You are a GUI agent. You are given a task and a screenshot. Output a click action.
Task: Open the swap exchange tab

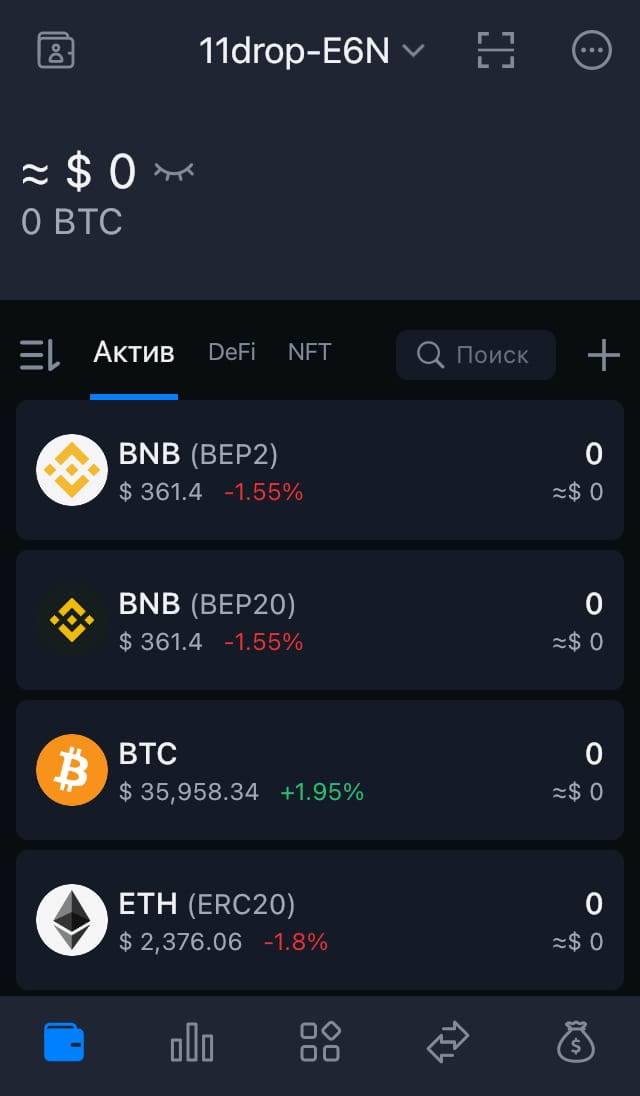448,1042
